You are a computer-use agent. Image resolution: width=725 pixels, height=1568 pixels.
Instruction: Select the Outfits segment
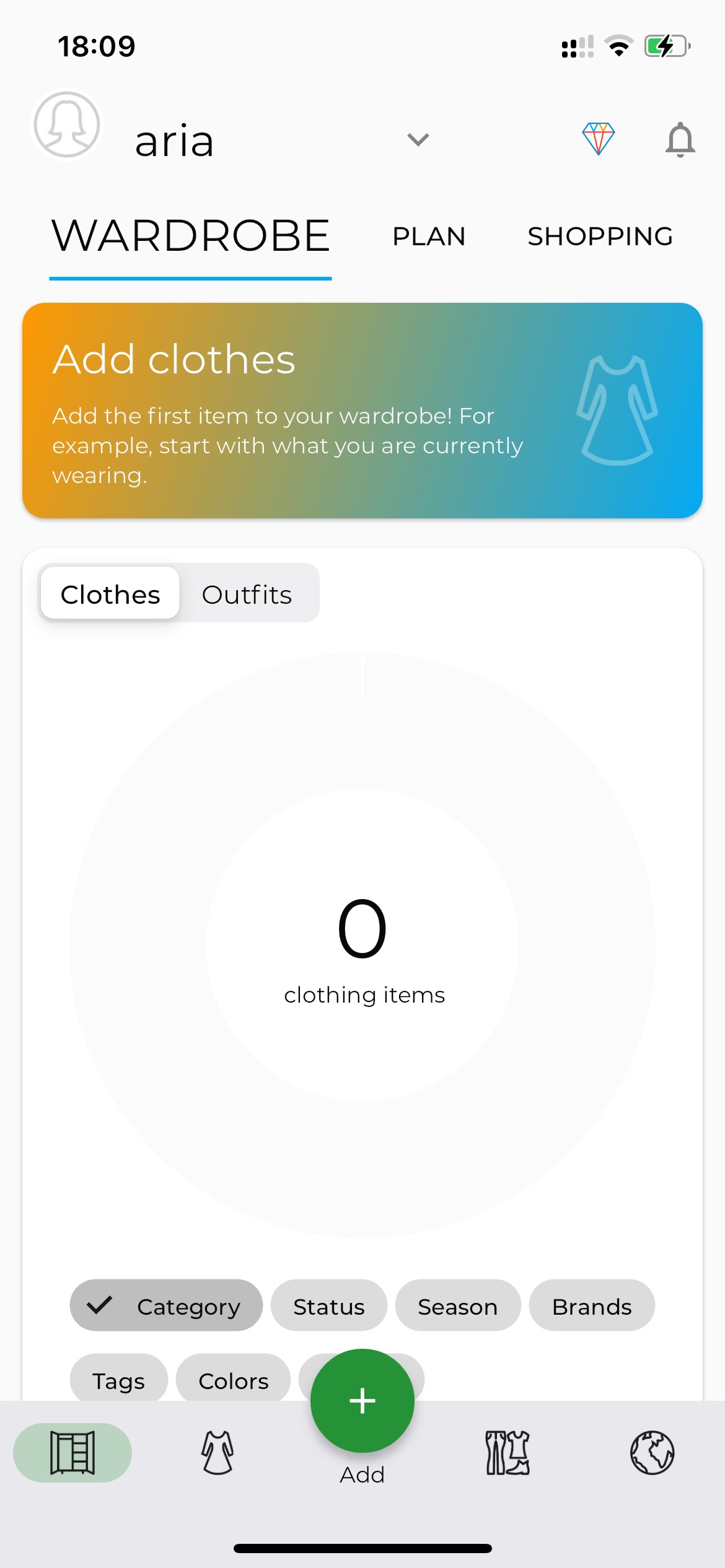247,595
